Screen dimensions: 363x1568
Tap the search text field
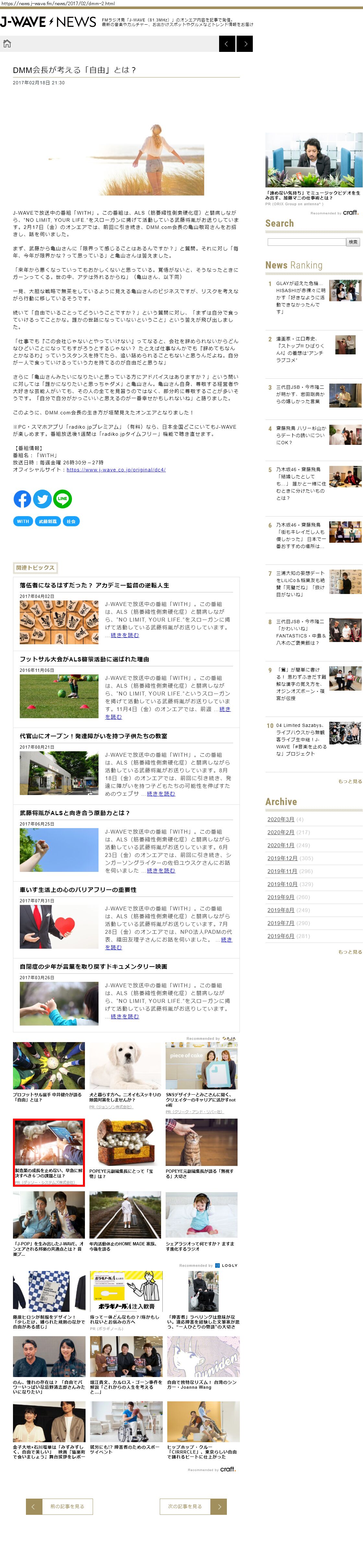(x=306, y=242)
